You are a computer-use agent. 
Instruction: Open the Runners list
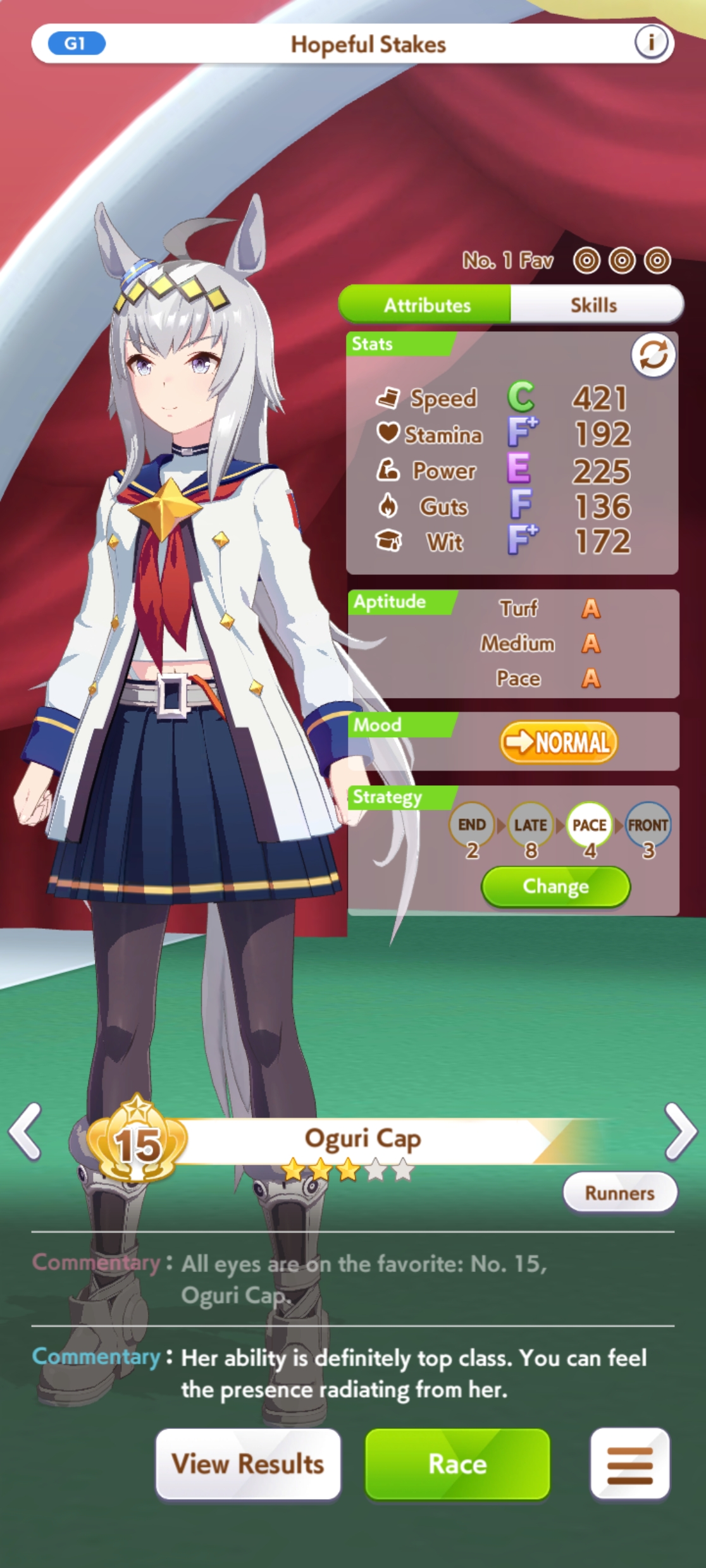pyautogui.click(x=619, y=1192)
